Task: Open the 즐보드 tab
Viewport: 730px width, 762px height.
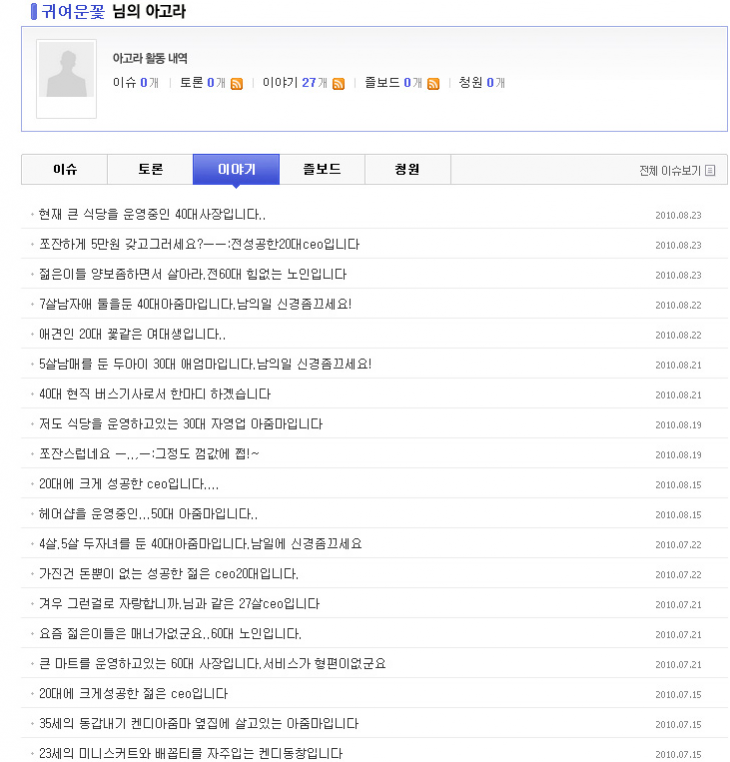Action: (322, 170)
